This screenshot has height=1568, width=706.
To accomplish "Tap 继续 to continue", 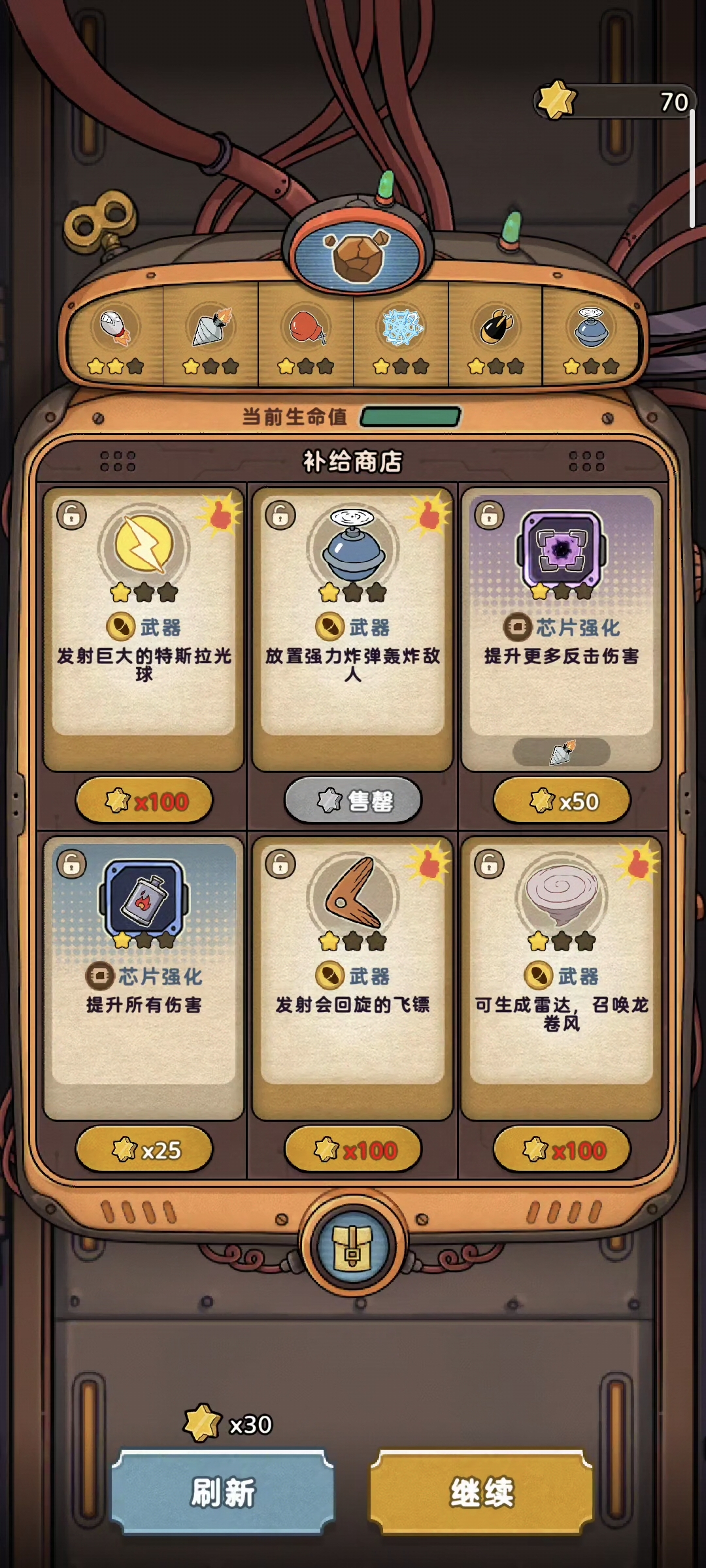I will click(482, 1492).
